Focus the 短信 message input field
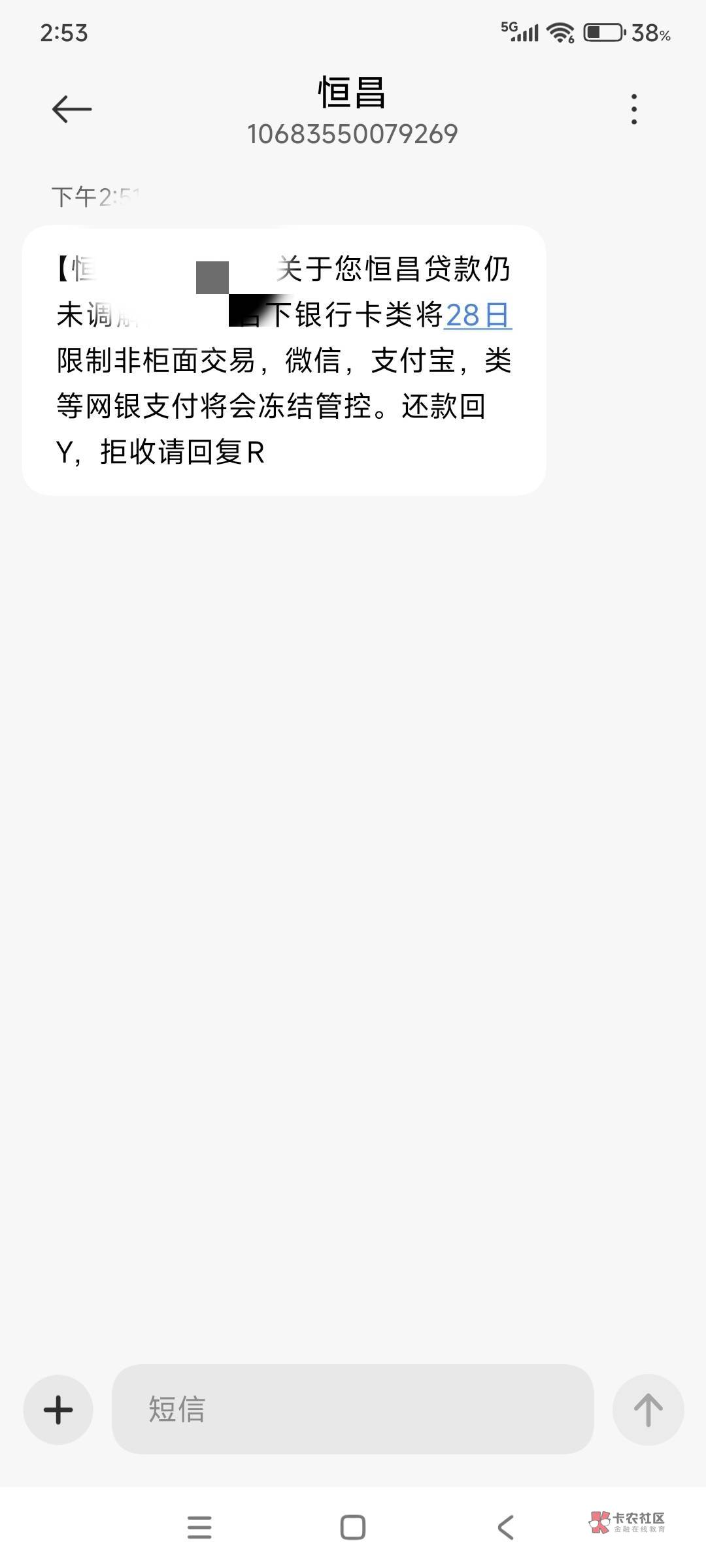Image resolution: width=706 pixels, height=1568 pixels. pos(352,1409)
